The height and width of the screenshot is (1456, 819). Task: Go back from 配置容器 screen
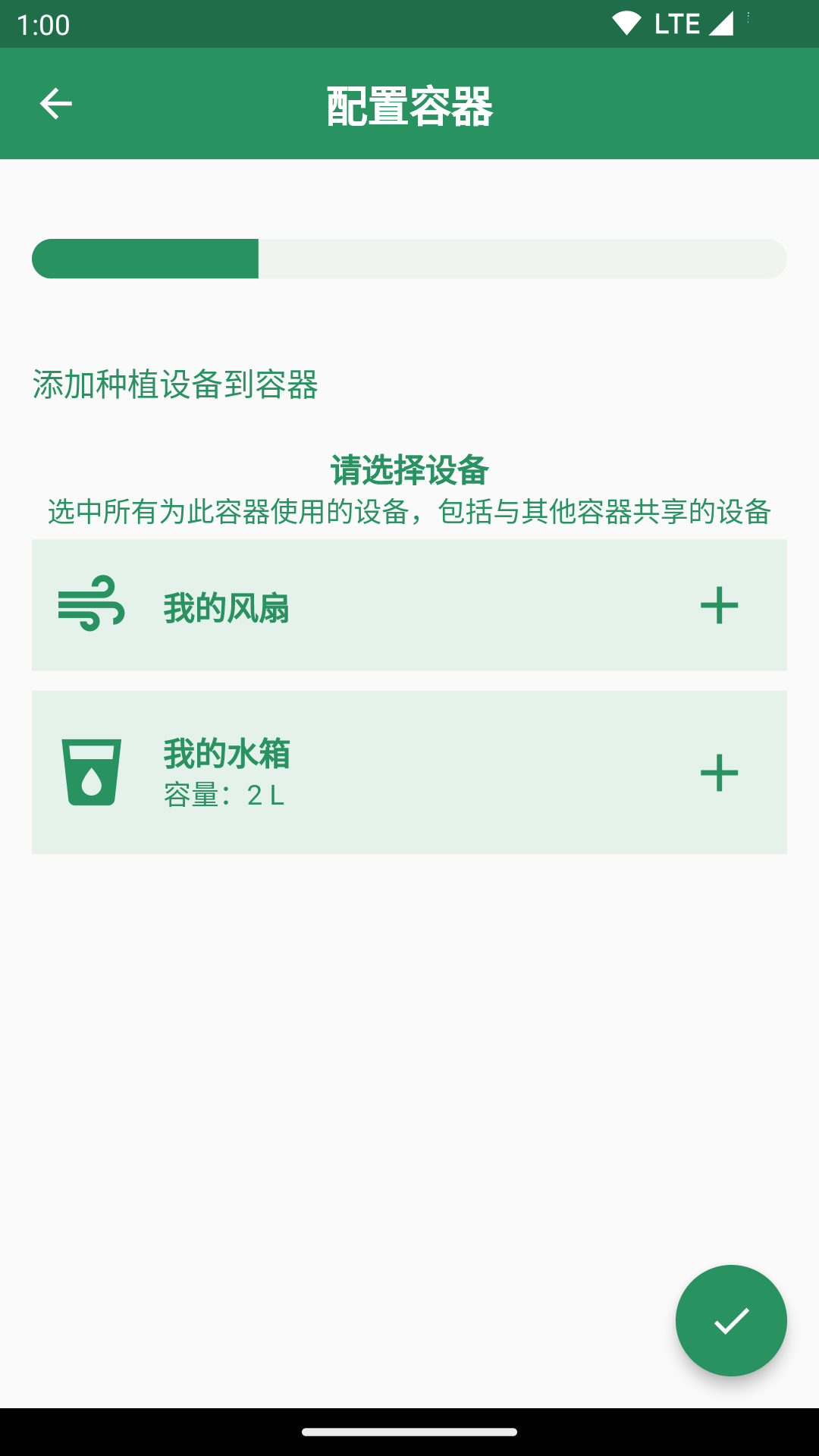(x=55, y=104)
